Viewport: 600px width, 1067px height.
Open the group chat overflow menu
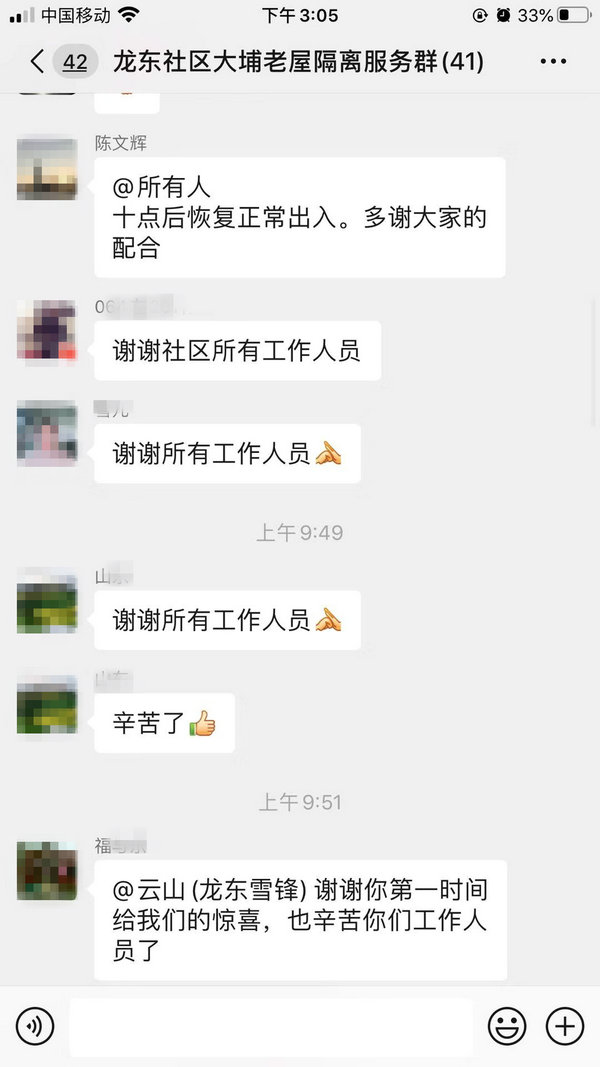tap(552, 62)
